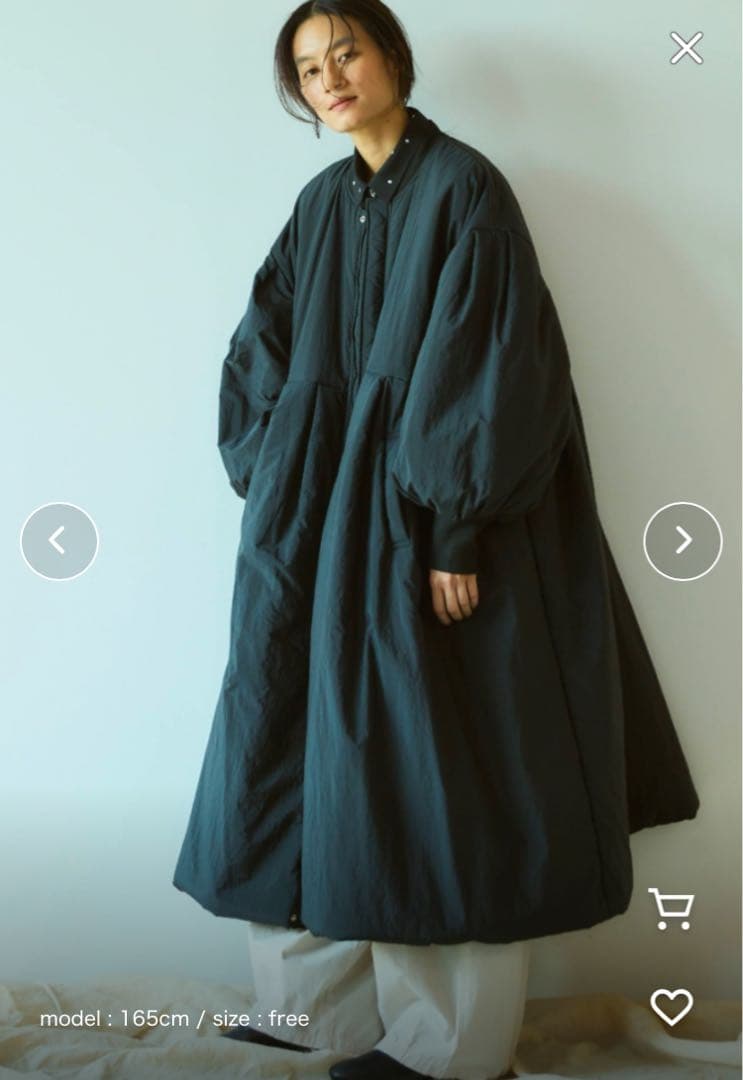Go to the previous product photo
Screen dimensions: 743x1080
click(59, 541)
